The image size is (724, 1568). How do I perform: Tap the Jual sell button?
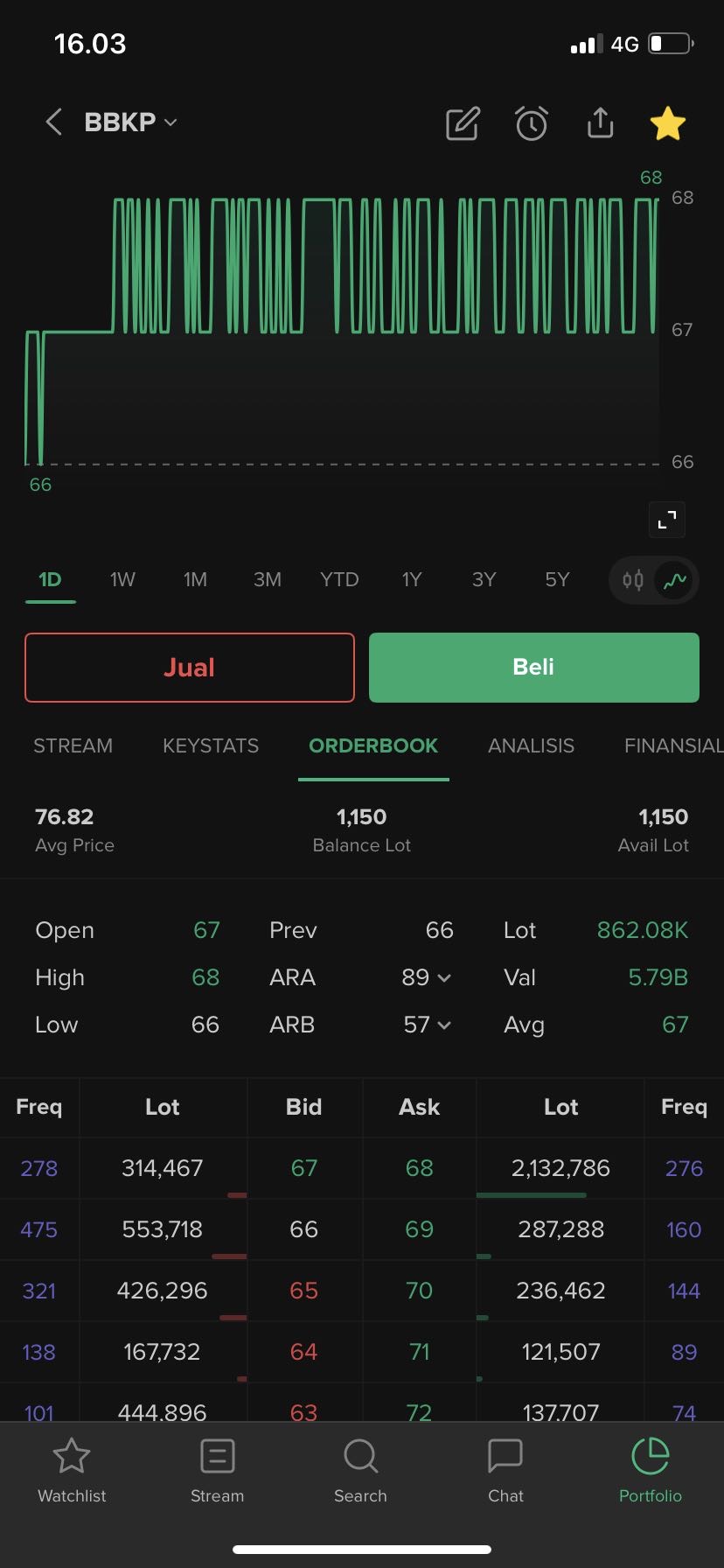point(190,668)
